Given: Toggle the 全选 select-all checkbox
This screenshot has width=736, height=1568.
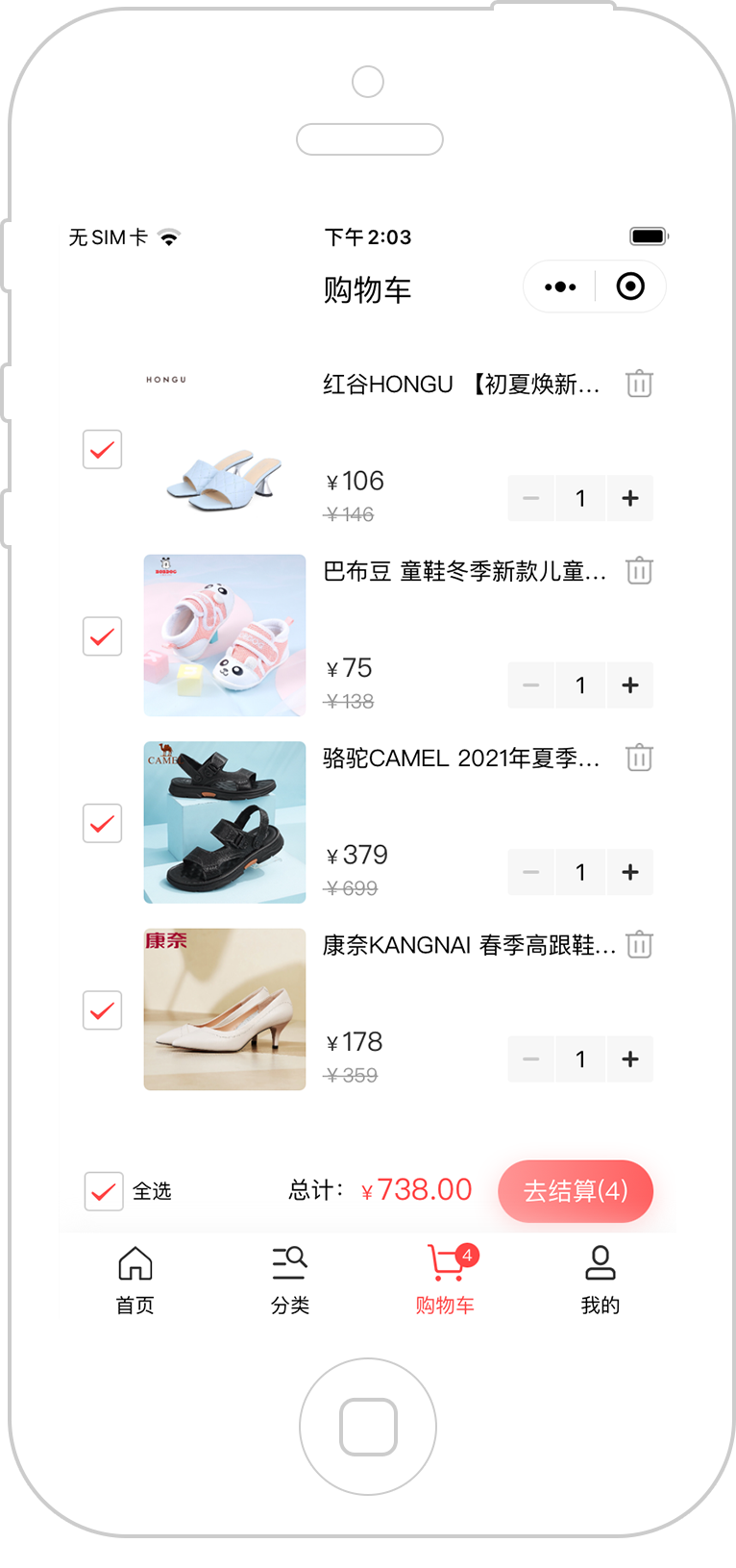Looking at the screenshot, I should (103, 1191).
